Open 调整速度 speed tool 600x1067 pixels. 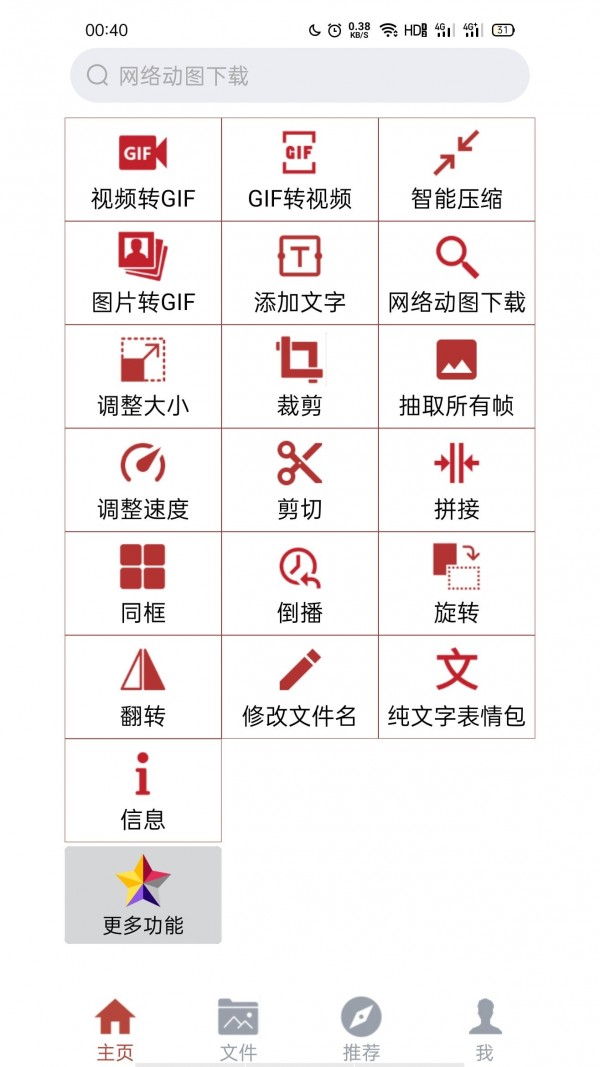143,480
